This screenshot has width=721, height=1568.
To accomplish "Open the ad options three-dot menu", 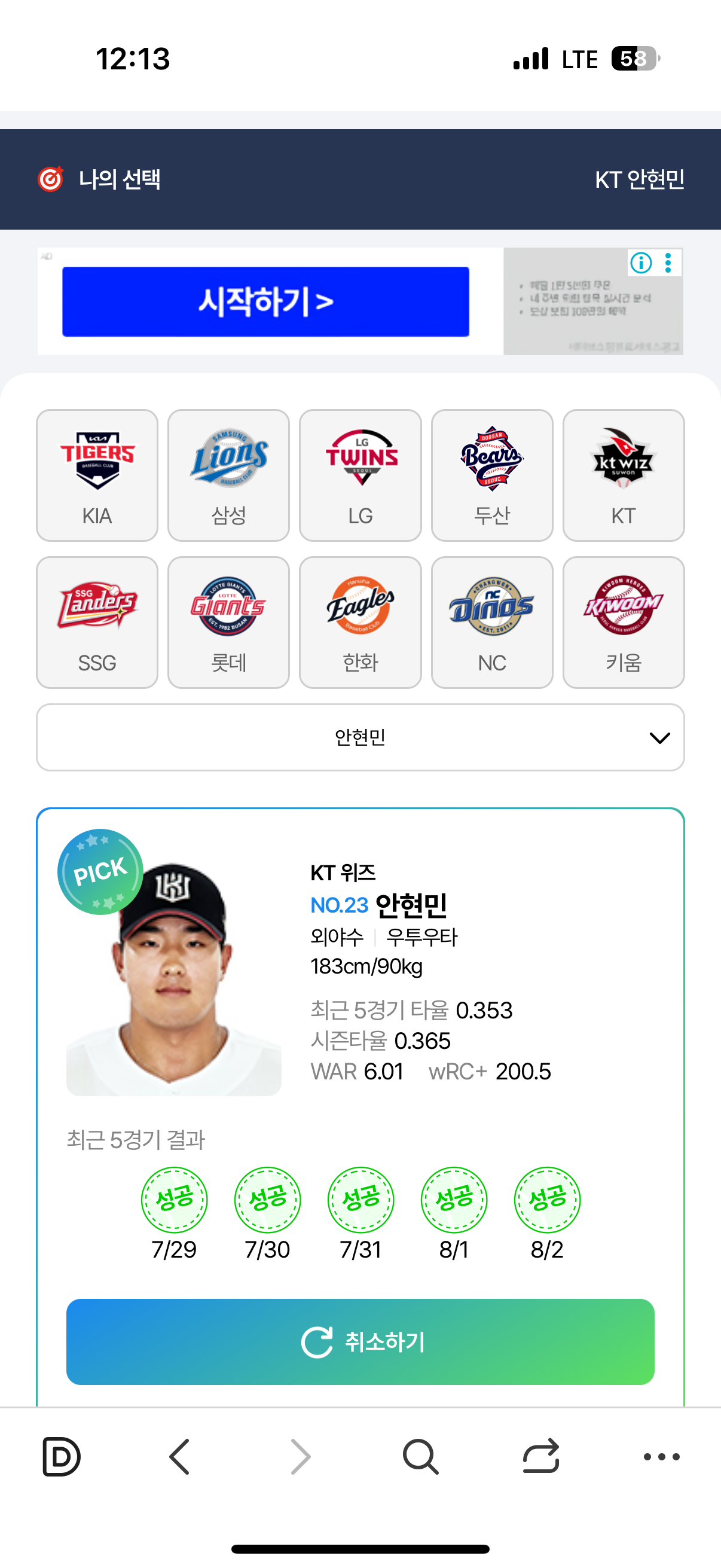I will click(668, 263).
